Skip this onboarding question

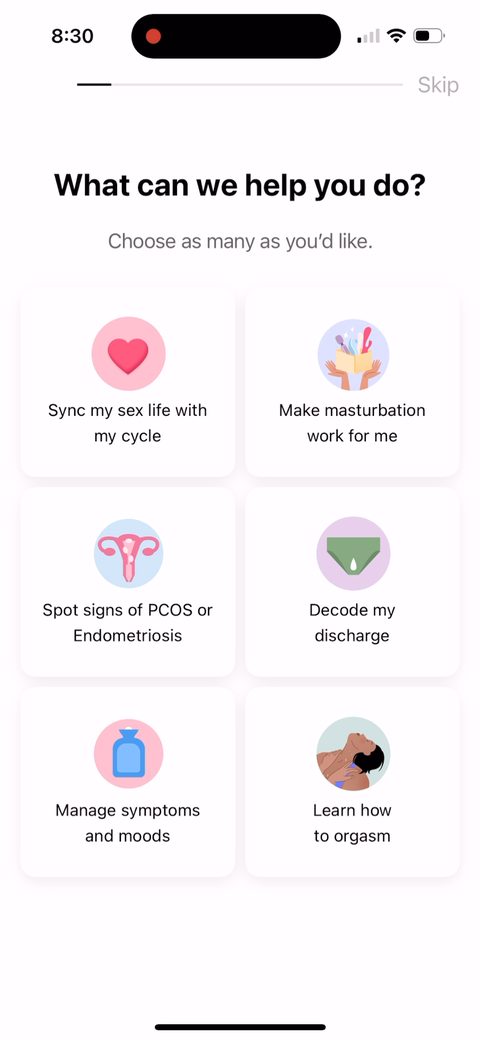click(438, 85)
